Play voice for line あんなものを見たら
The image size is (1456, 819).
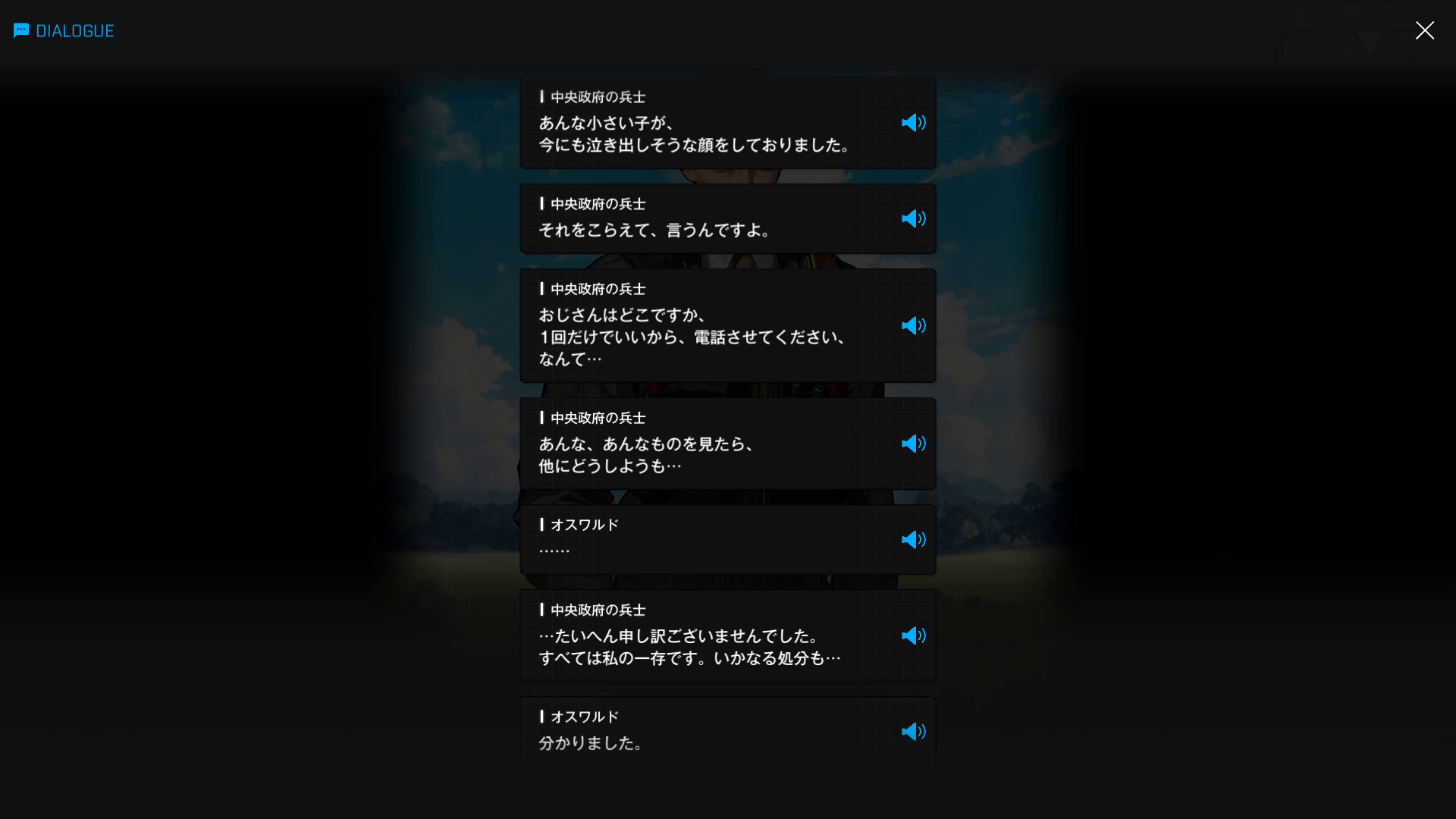[x=913, y=444]
